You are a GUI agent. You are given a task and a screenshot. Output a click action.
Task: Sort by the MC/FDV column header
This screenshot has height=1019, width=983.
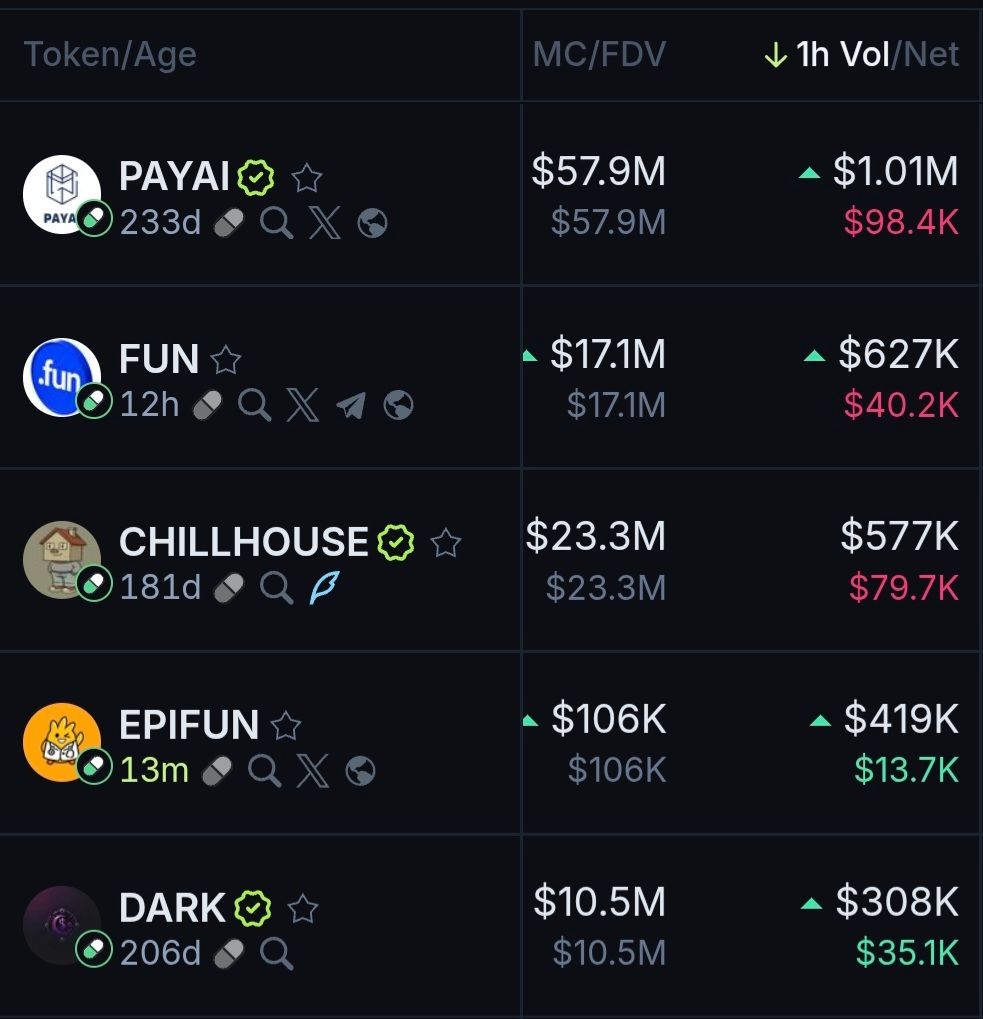click(598, 55)
